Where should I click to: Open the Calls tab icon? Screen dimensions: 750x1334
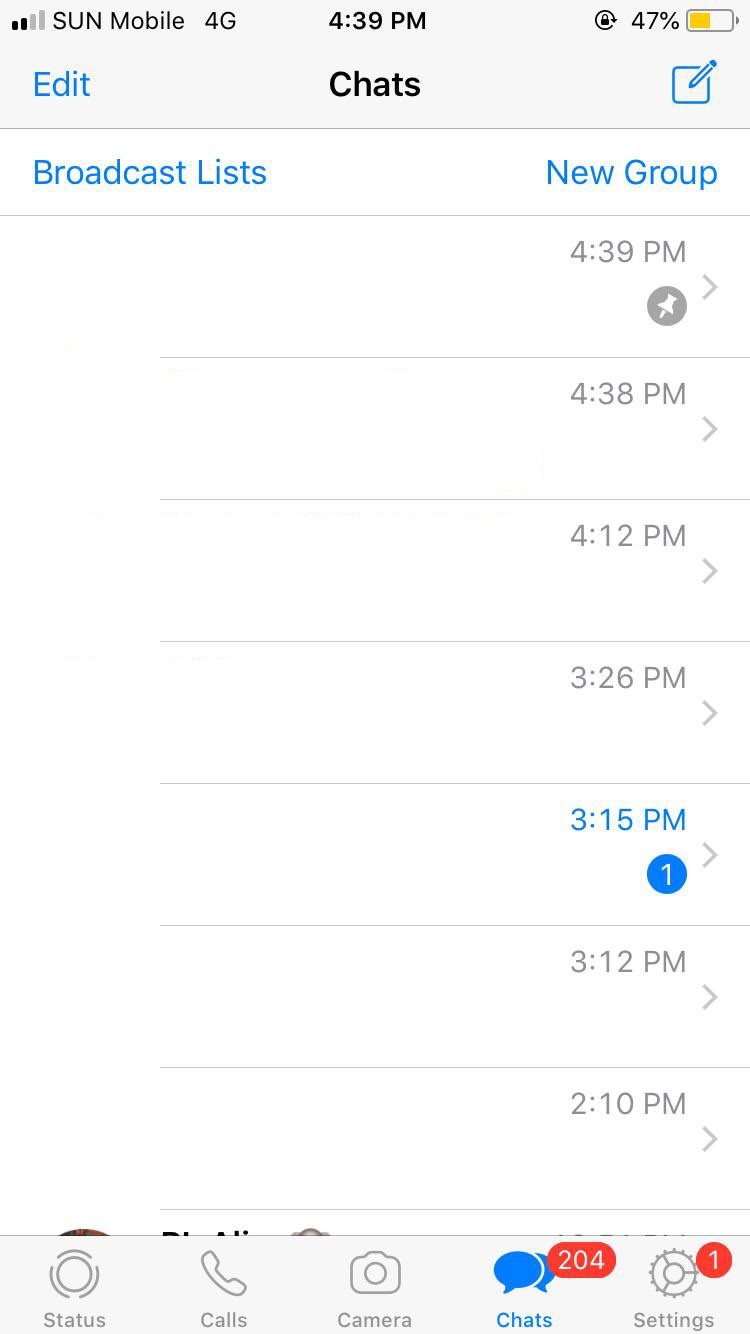[x=223, y=1272]
